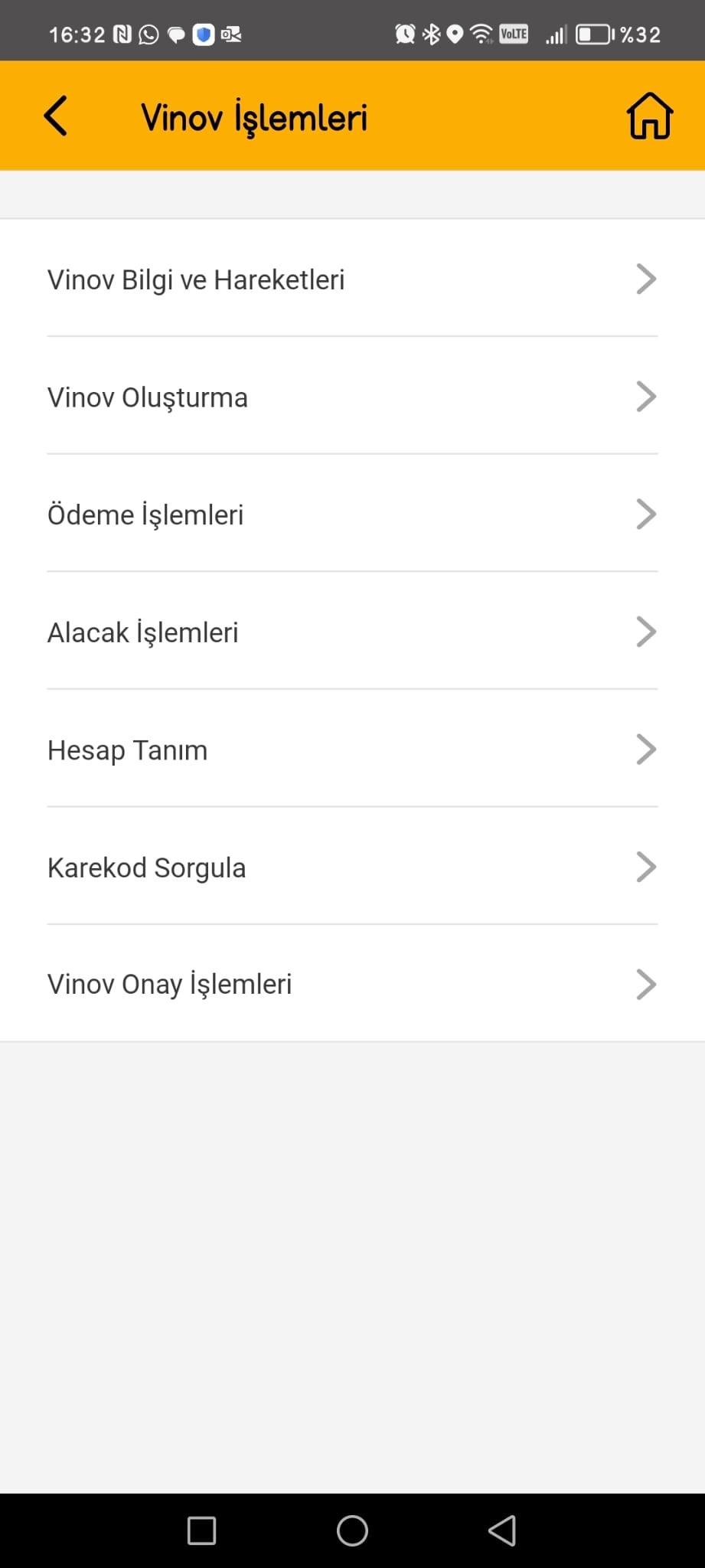Open Ödeme İşlemleri
This screenshot has height=1568, width=705.
352,514
